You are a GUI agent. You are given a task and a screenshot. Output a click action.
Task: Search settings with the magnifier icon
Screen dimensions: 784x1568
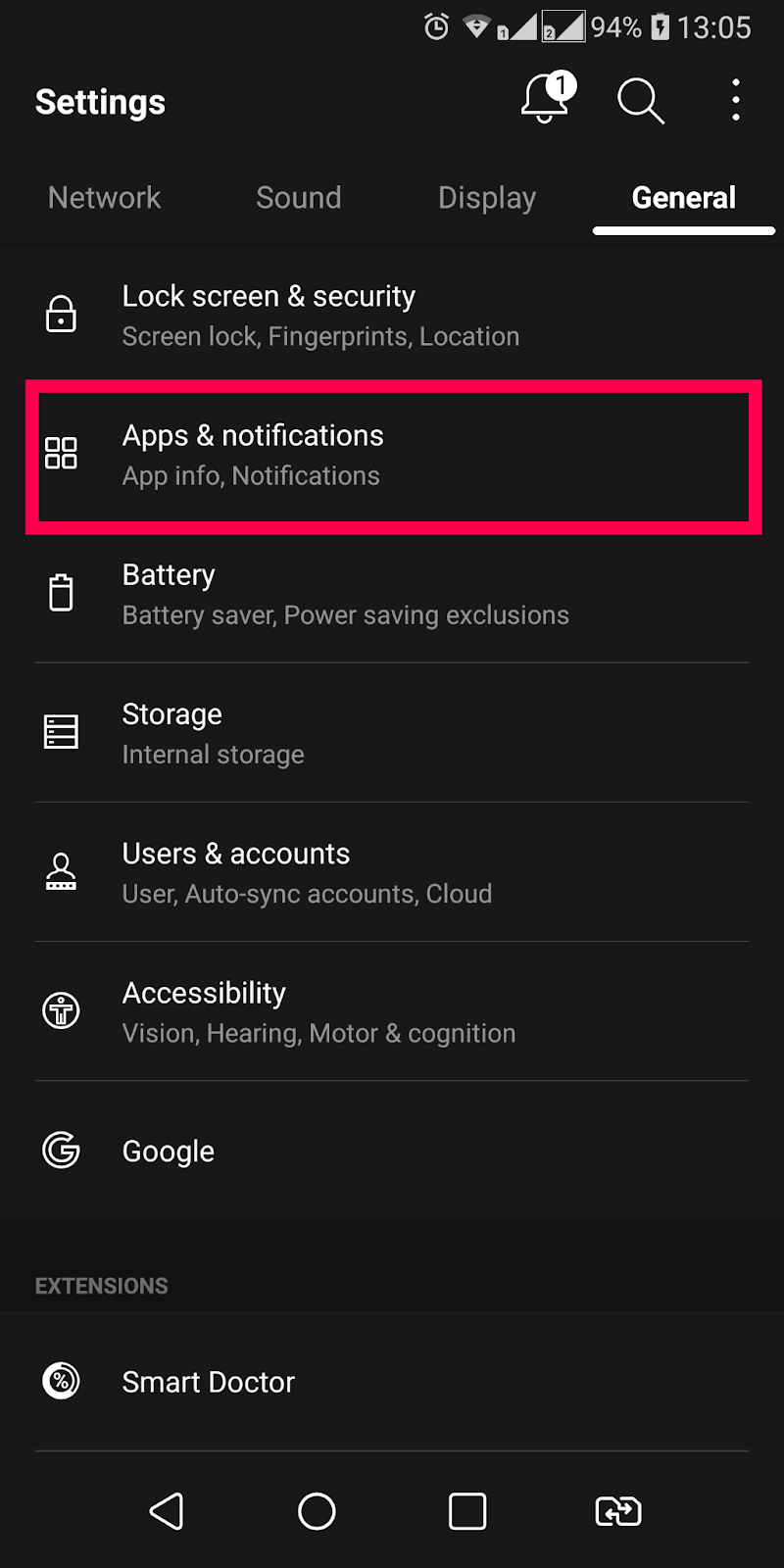(640, 100)
